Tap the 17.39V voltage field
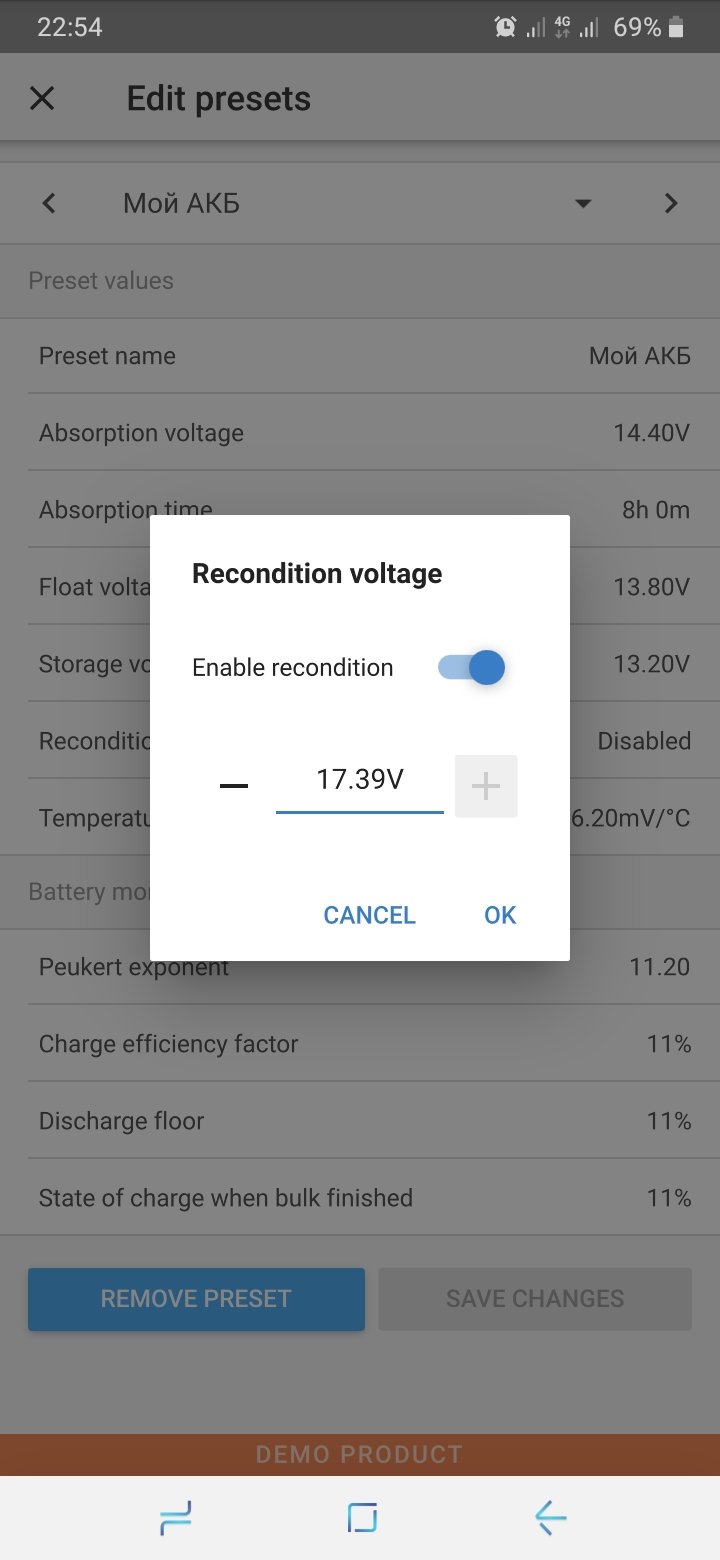The image size is (720, 1560). [x=360, y=780]
